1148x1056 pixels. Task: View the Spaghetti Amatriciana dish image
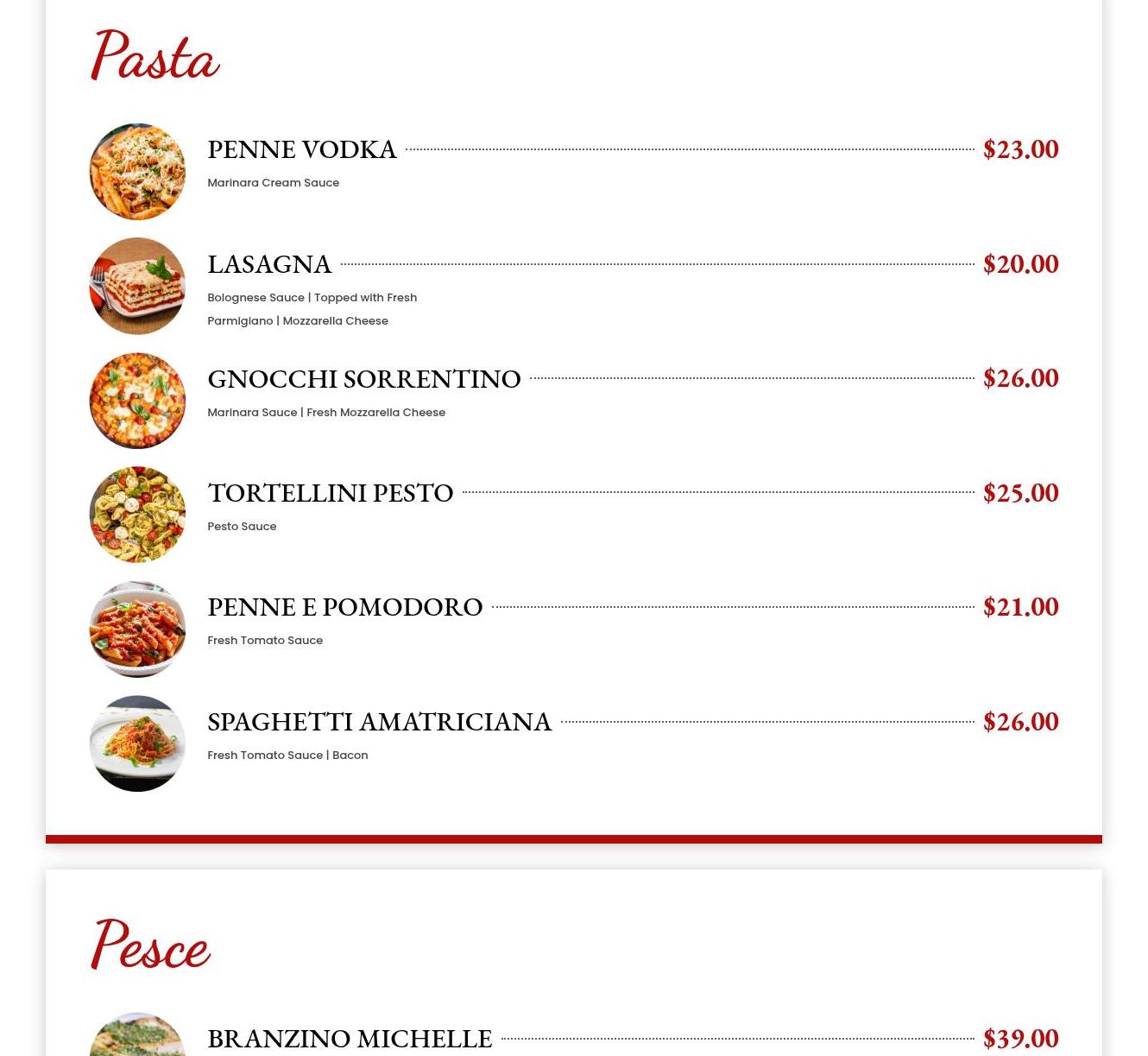tap(137, 743)
